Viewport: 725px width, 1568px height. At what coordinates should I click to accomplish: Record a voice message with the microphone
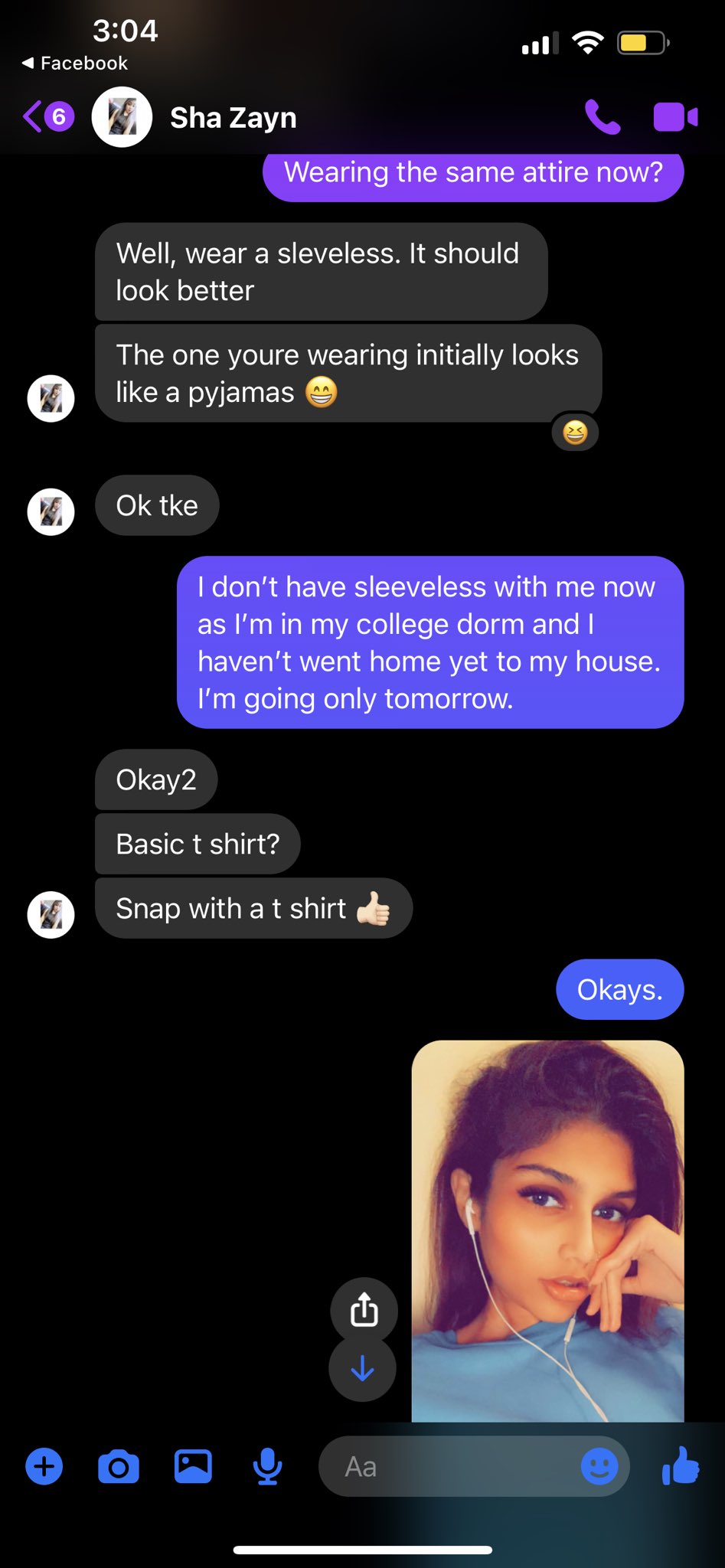click(x=267, y=1467)
